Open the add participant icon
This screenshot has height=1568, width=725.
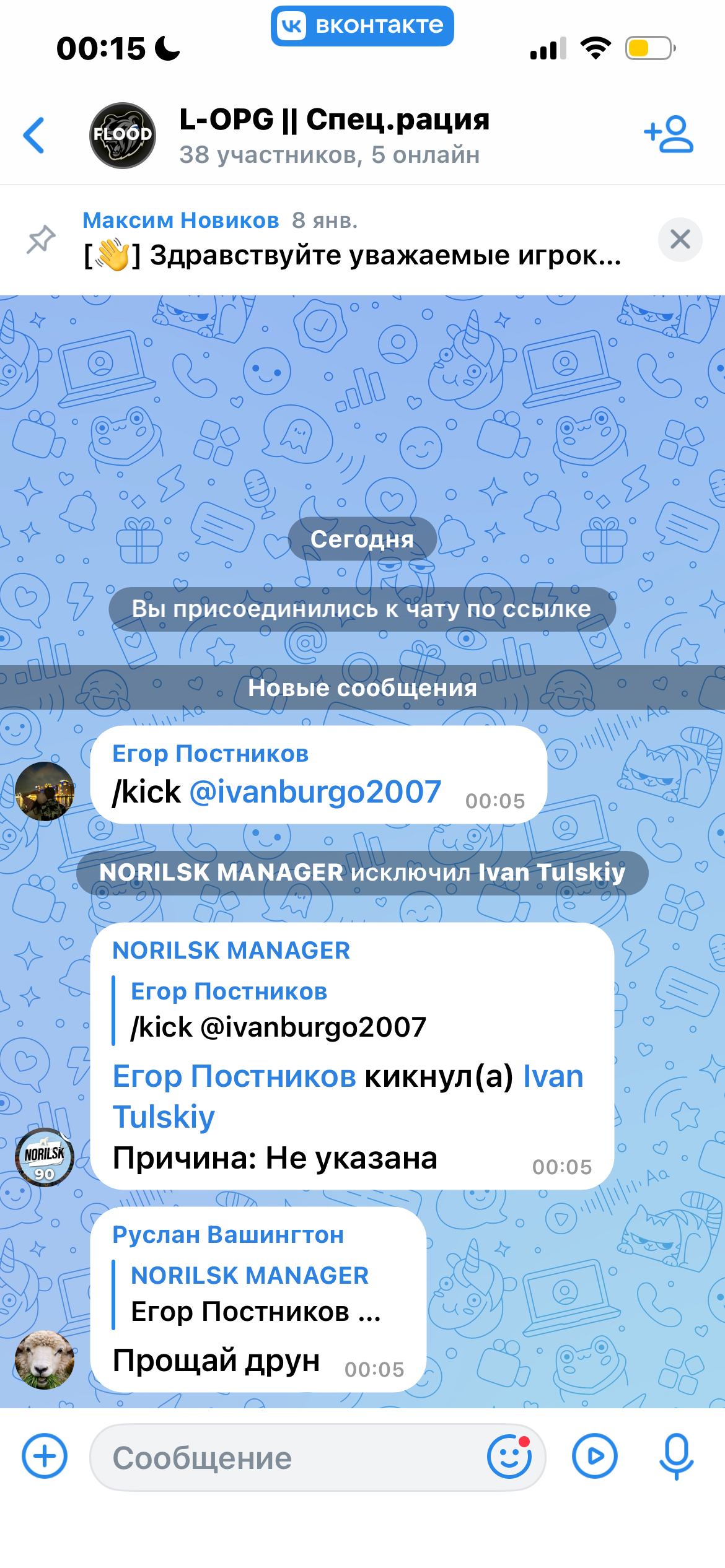669,134
